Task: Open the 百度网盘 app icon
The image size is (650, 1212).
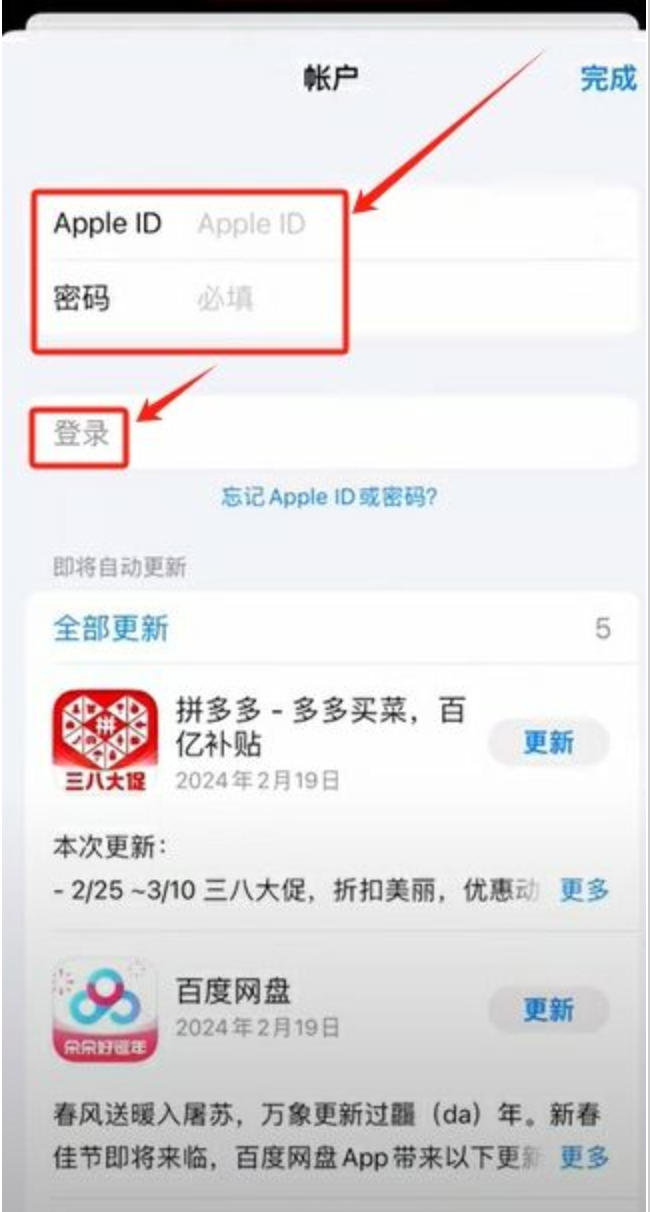Action: click(105, 1010)
